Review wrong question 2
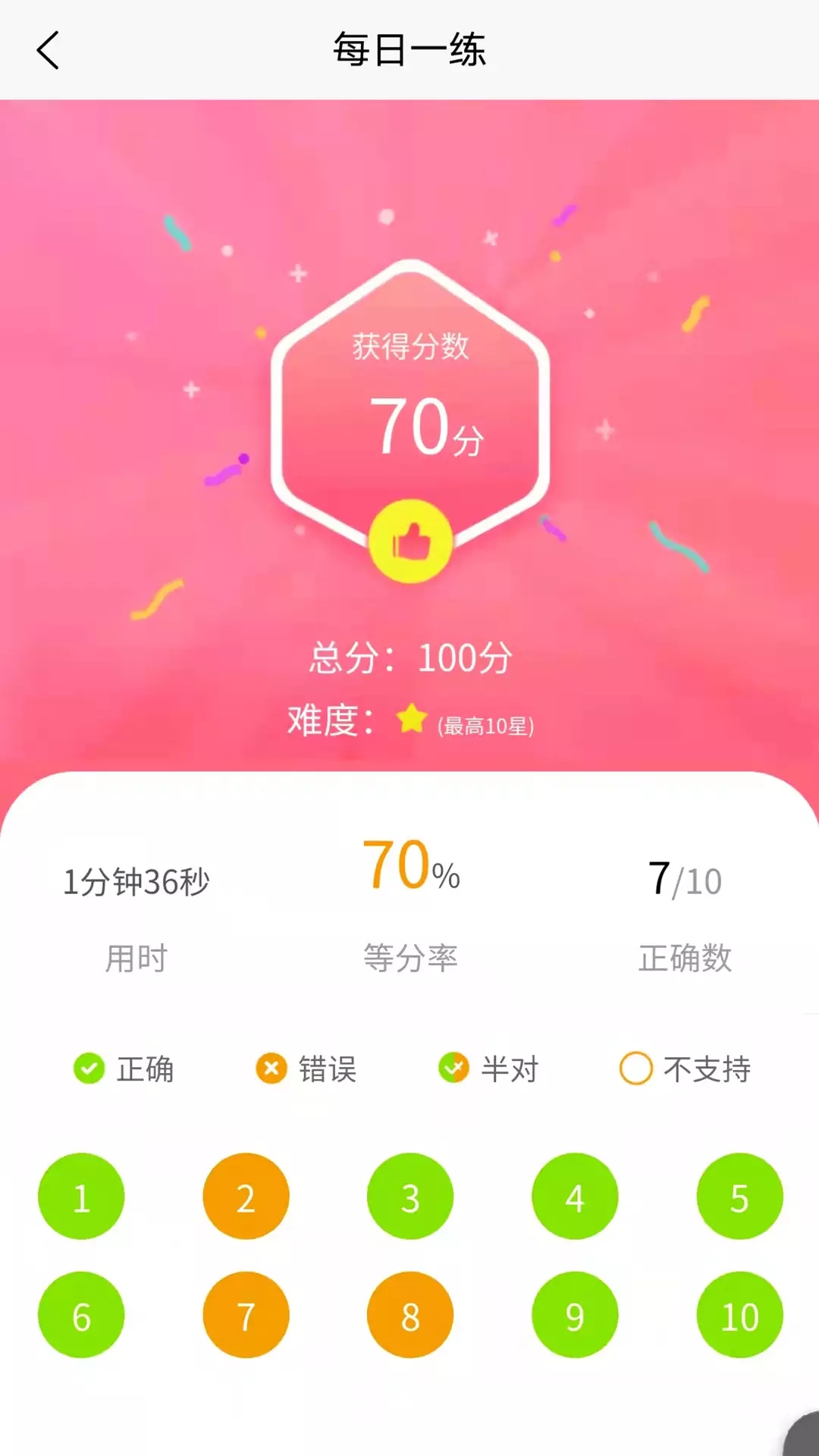Screen dimensions: 819x1456 point(246,1197)
